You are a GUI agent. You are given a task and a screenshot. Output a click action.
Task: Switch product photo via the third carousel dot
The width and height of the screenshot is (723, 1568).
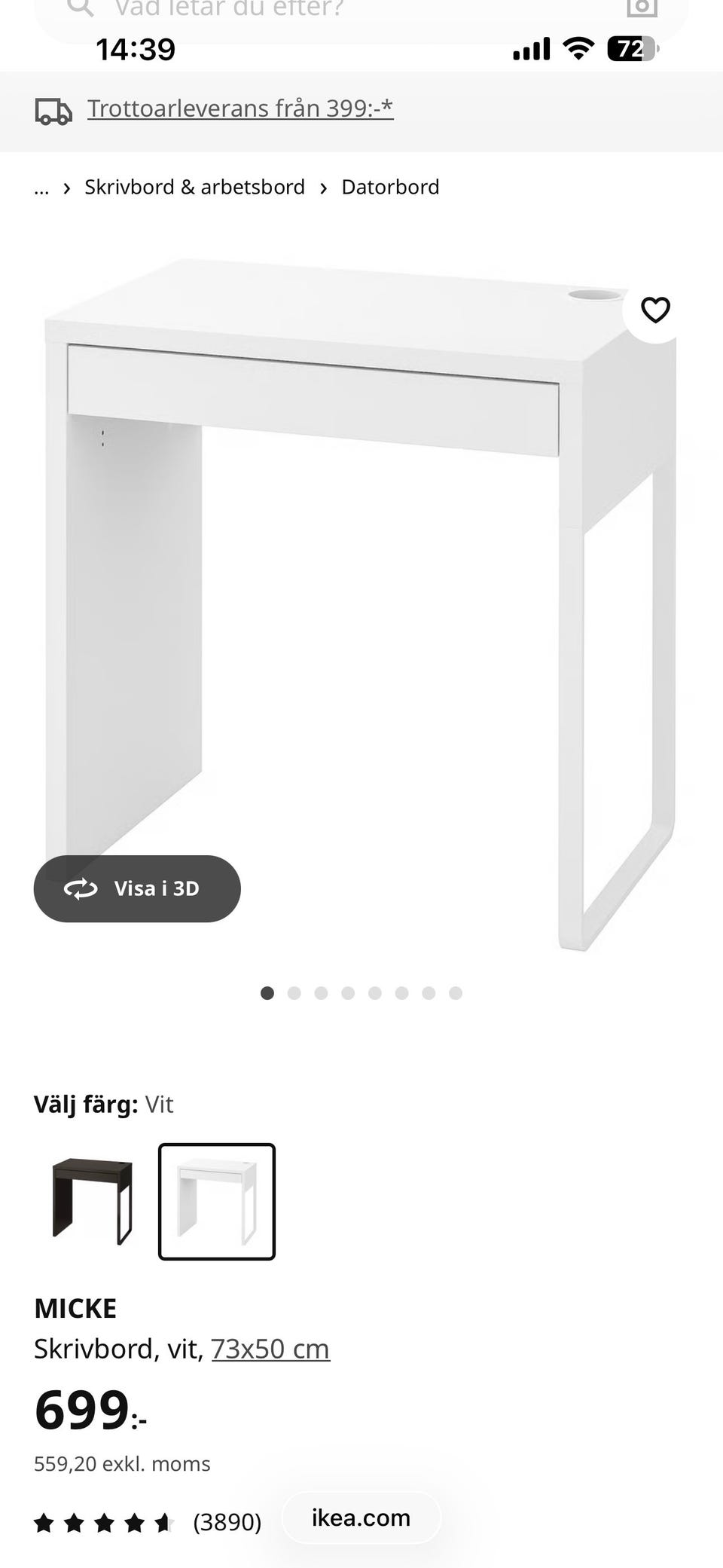(x=321, y=993)
